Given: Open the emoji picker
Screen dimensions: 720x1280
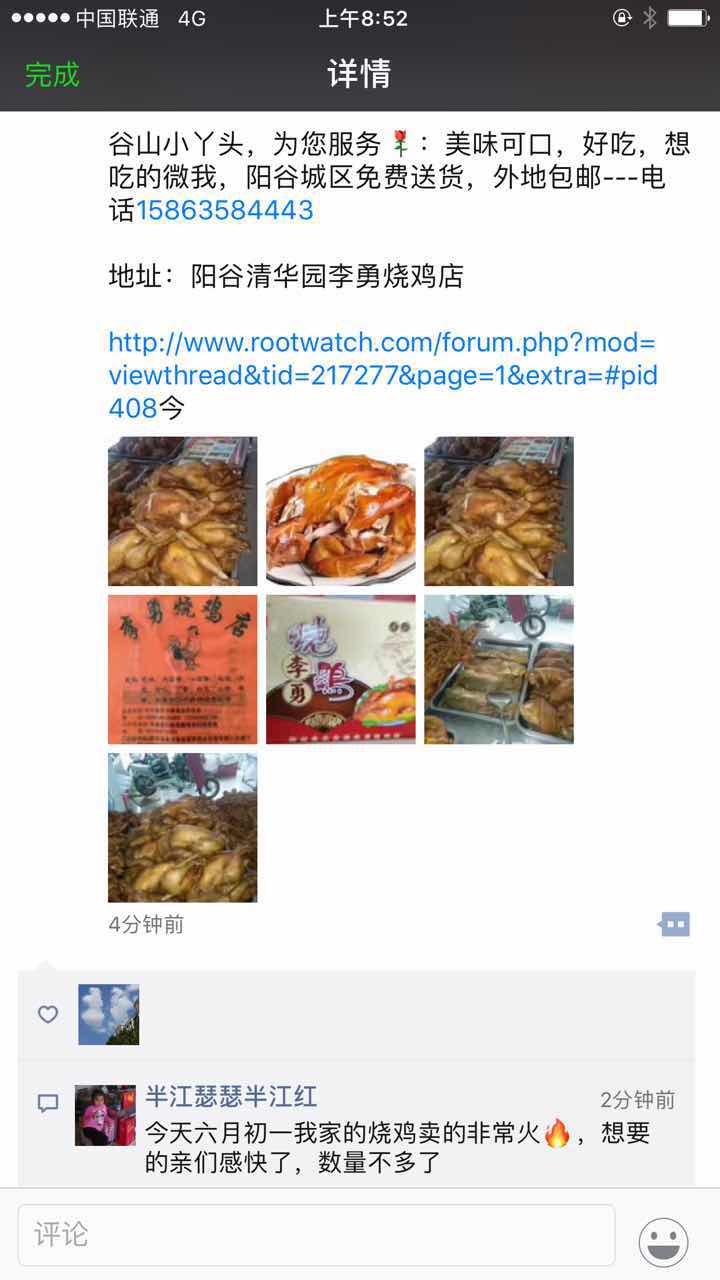Looking at the screenshot, I should (x=663, y=1242).
